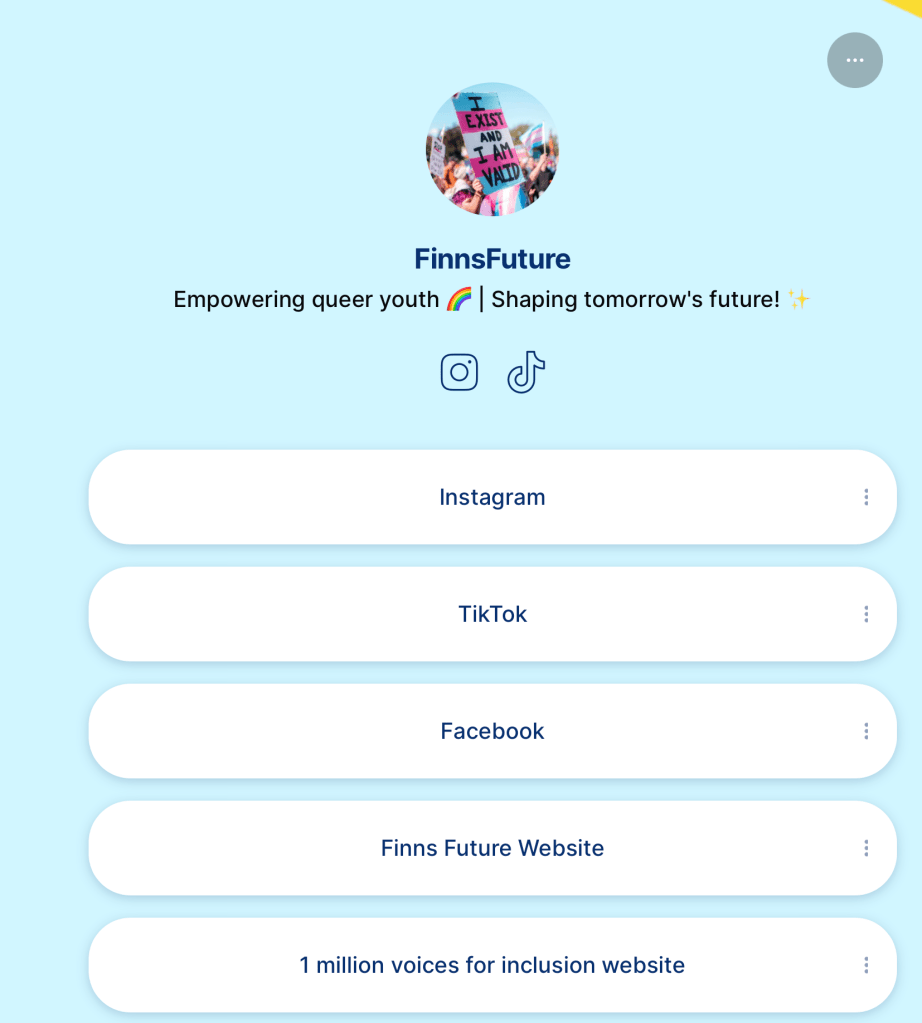Screen dimensions: 922x1023
Task: Visit the Finns Future Website link
Action: point(492,848)
